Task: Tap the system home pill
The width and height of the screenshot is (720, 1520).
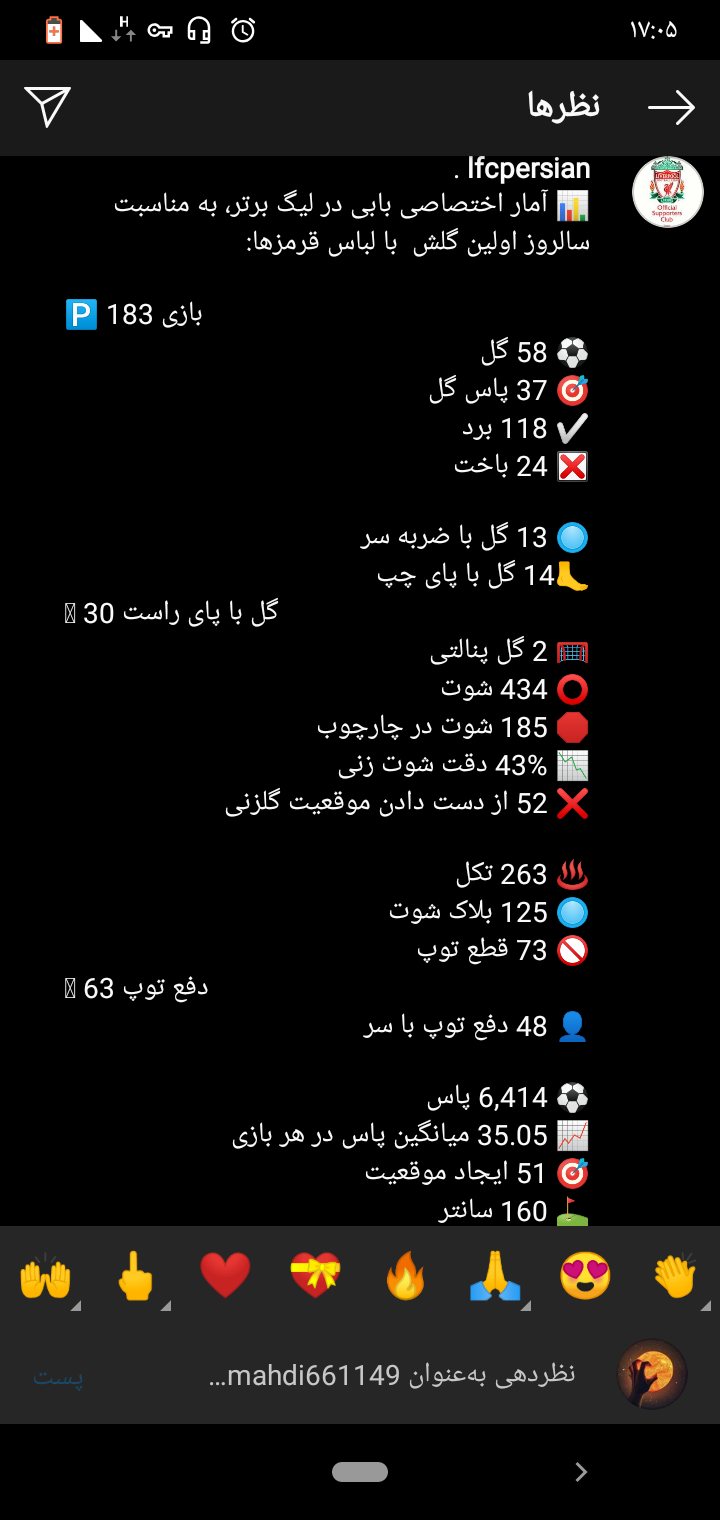Action: (x=360, y=1471)
